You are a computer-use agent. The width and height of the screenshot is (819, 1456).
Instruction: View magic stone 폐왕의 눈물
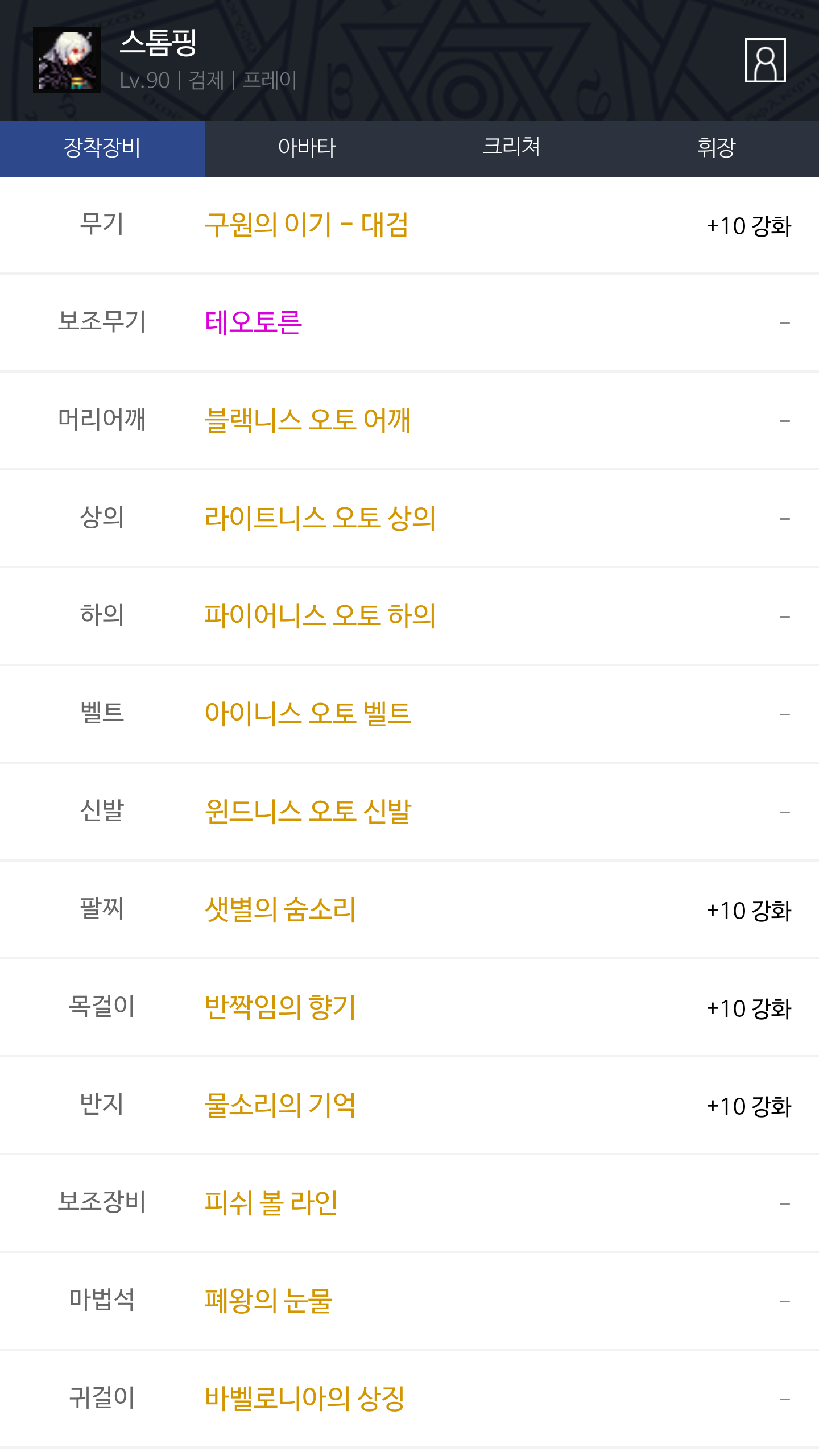[268, 1301]
